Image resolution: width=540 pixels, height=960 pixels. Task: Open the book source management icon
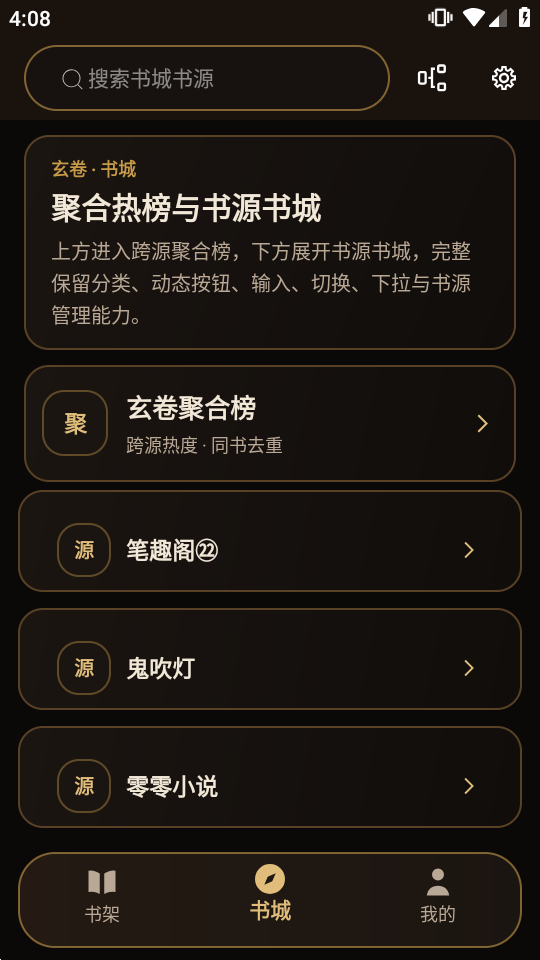point(432,78)
